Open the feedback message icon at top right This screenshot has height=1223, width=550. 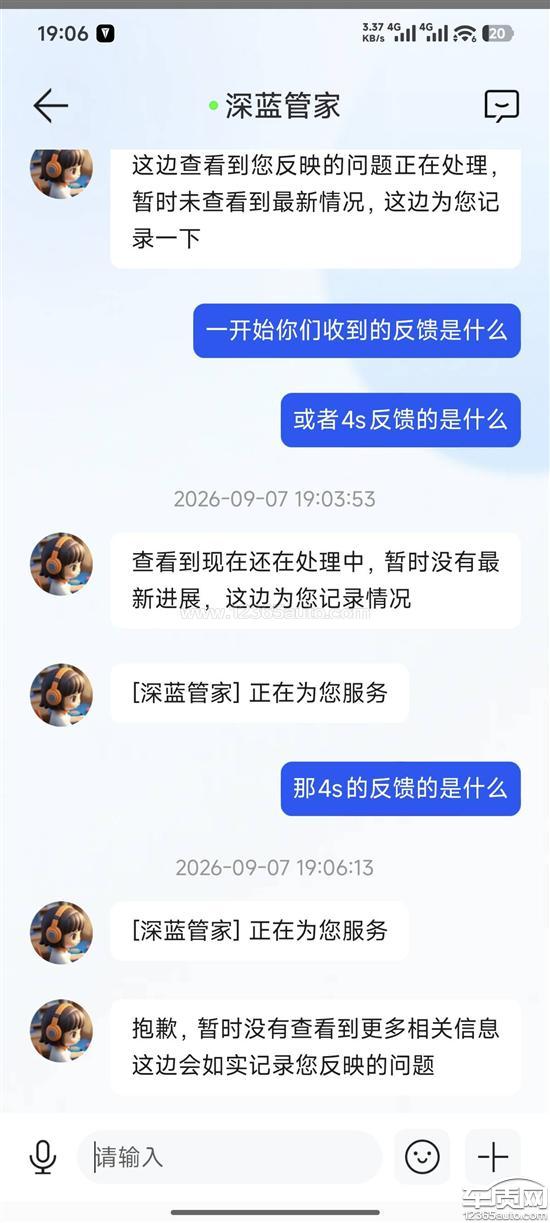click(501, 106)
